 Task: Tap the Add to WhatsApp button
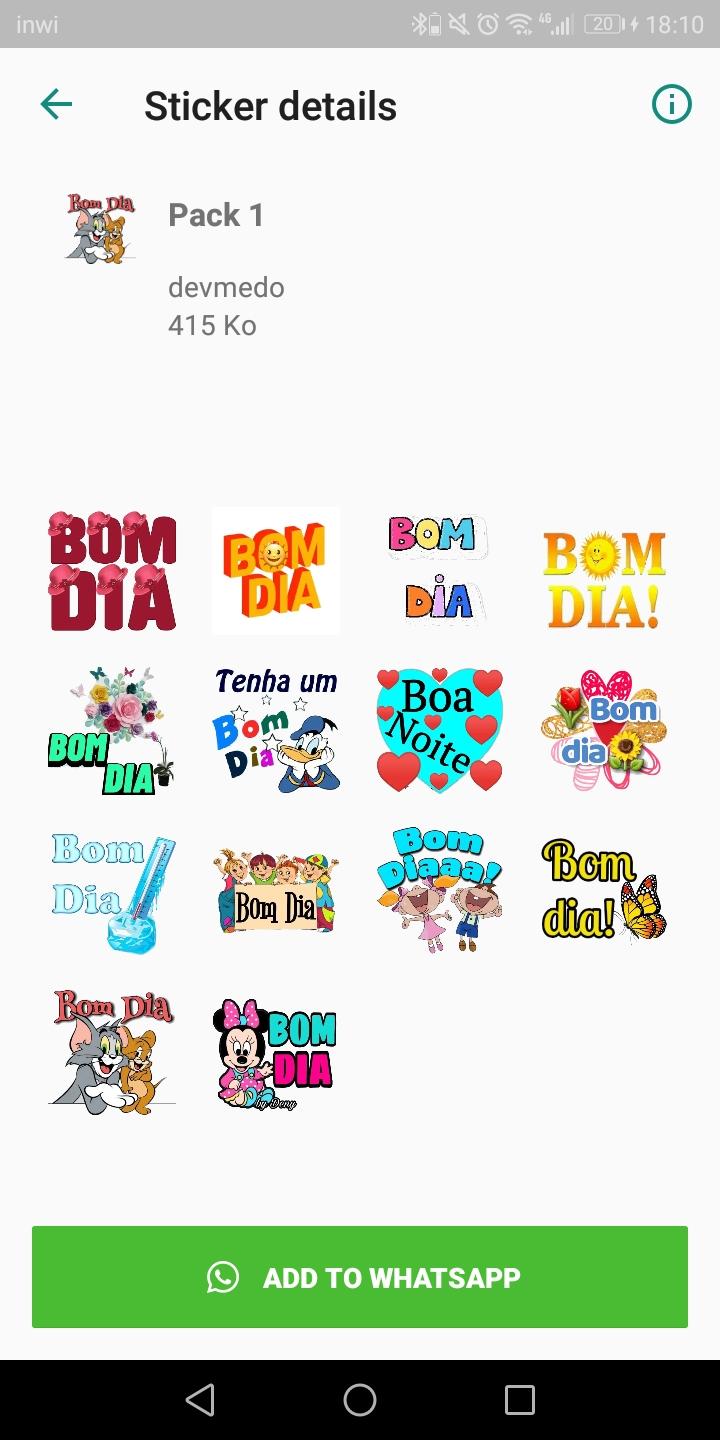[x=360, y=1277]
